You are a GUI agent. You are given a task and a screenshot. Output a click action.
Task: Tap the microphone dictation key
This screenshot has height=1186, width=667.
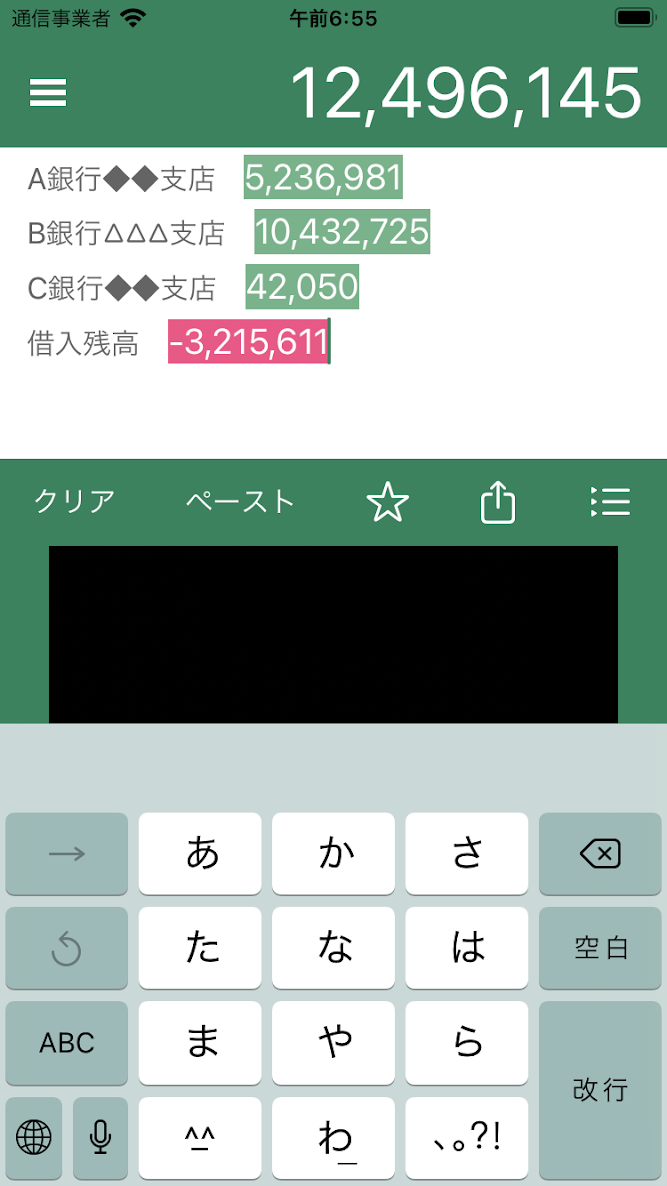[x=100, y=1138]
